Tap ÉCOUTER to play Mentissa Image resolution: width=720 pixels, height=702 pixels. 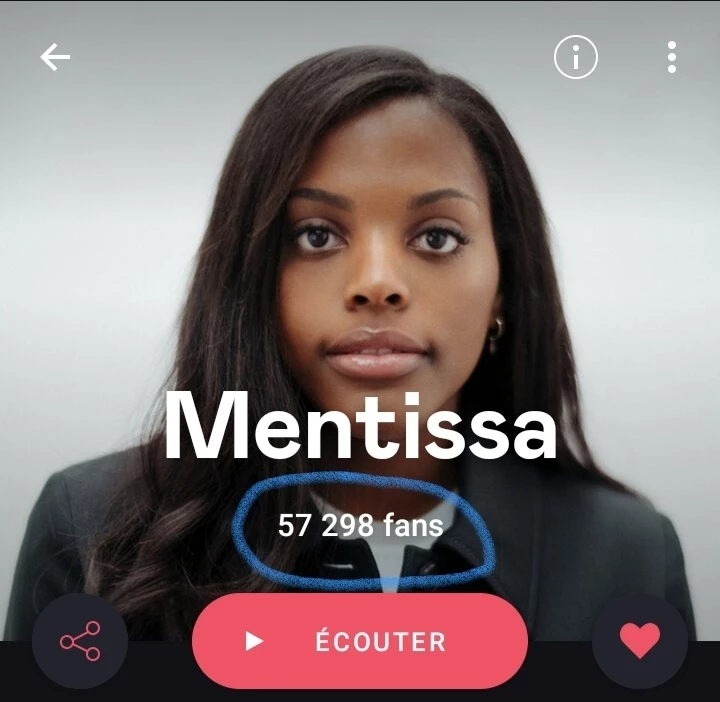[360, 640]
